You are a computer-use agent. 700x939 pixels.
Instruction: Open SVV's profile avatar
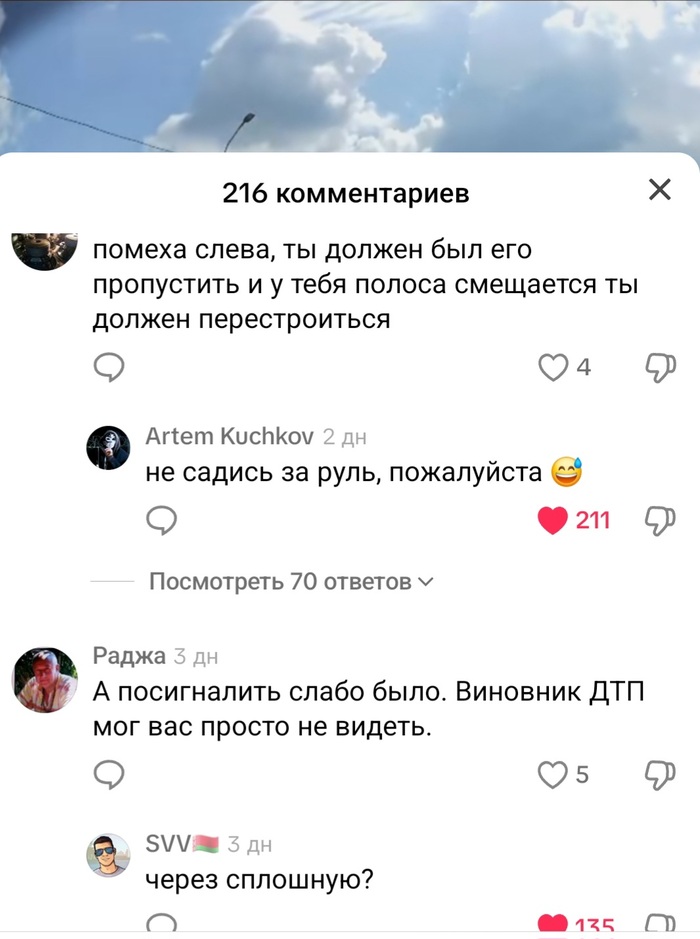coord(109,855)
